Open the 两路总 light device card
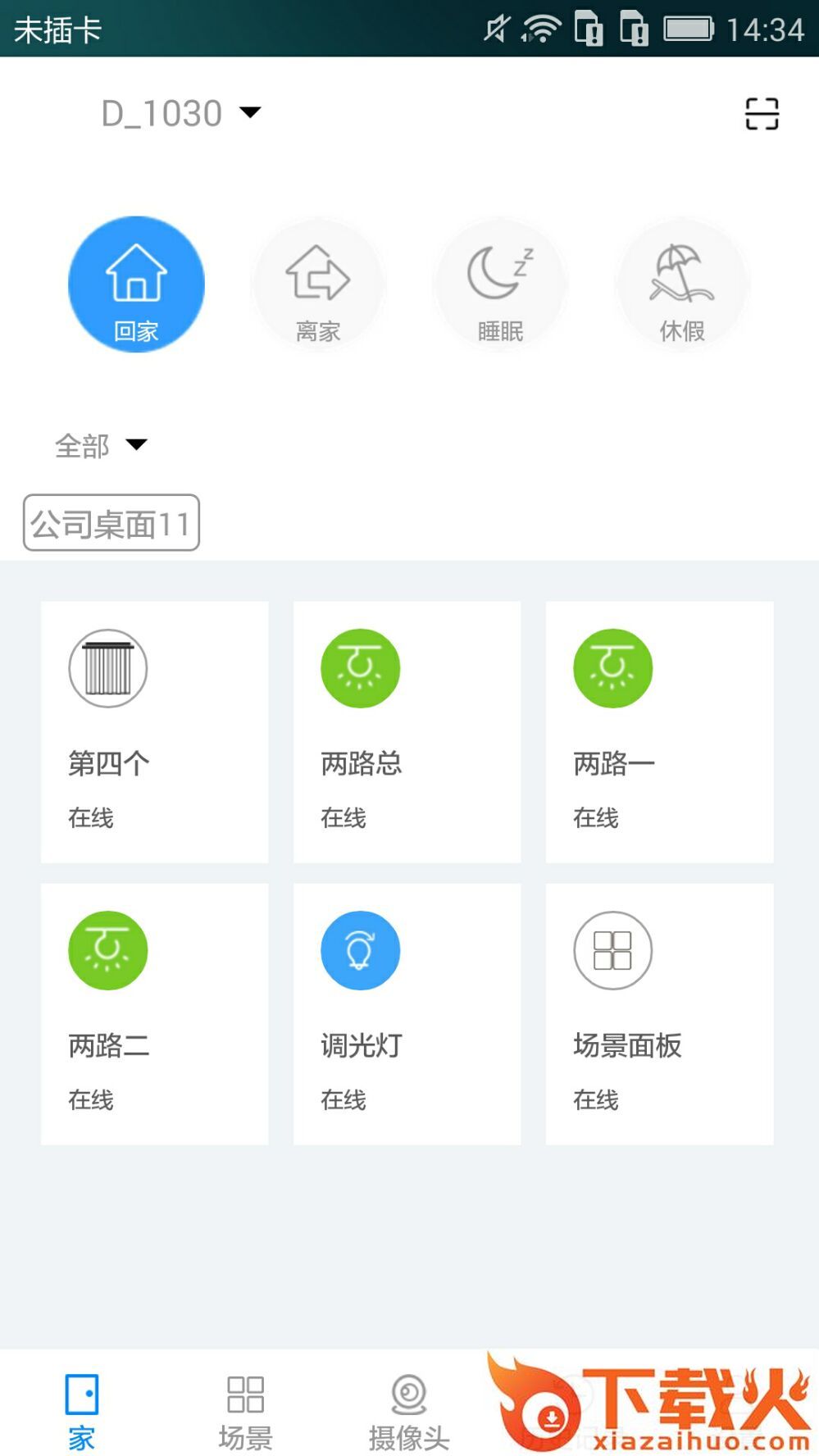The image size is (819, 1456). 407,731
